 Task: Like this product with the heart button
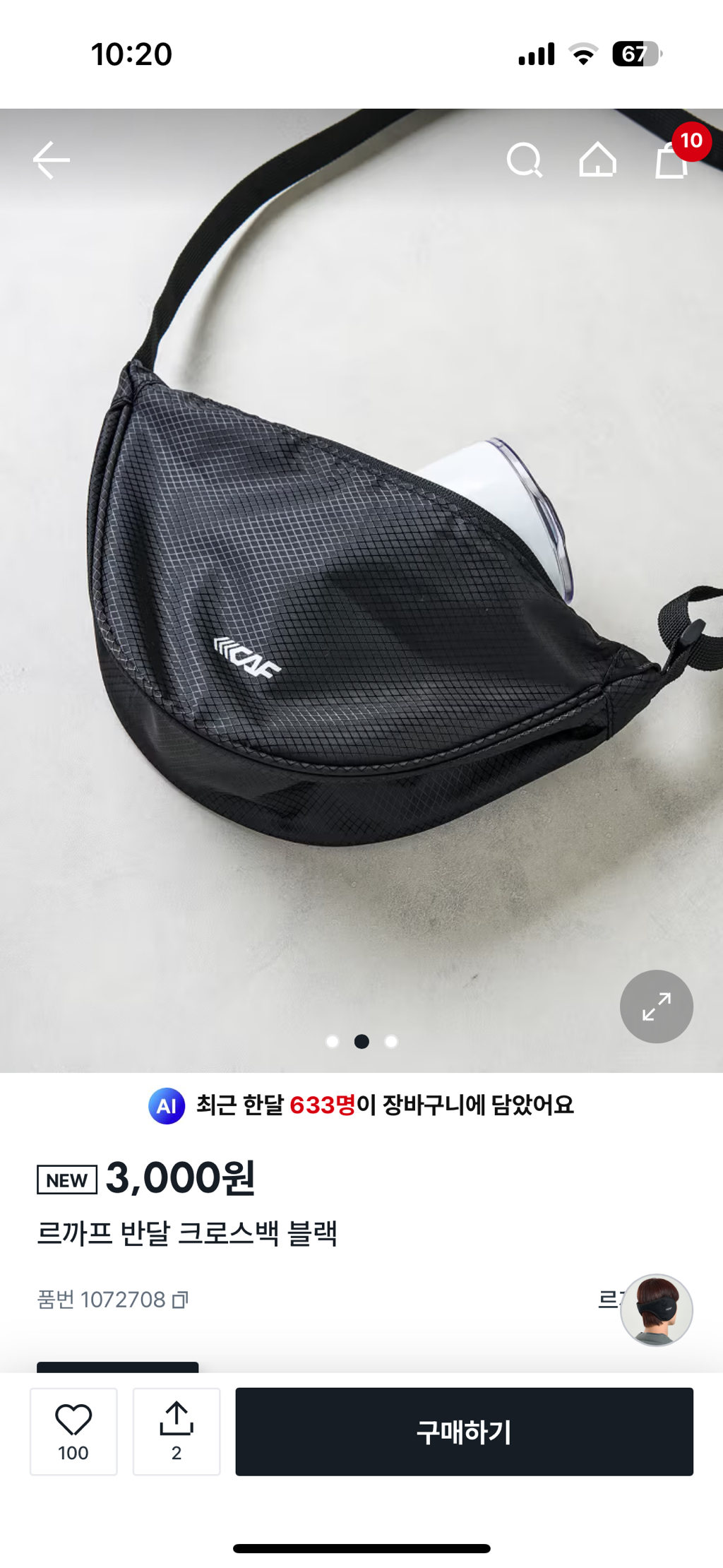(x=73, y=1431)
